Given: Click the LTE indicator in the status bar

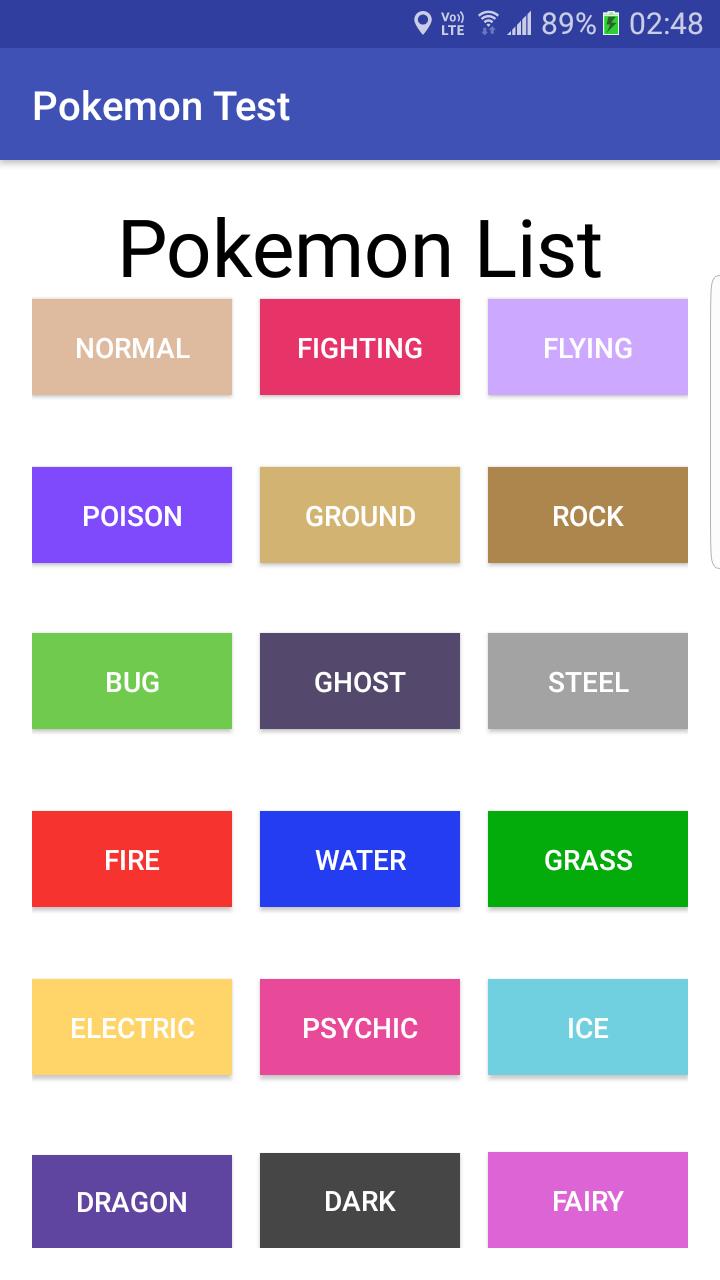Looking at the screenshot, I should pos(452,23).
